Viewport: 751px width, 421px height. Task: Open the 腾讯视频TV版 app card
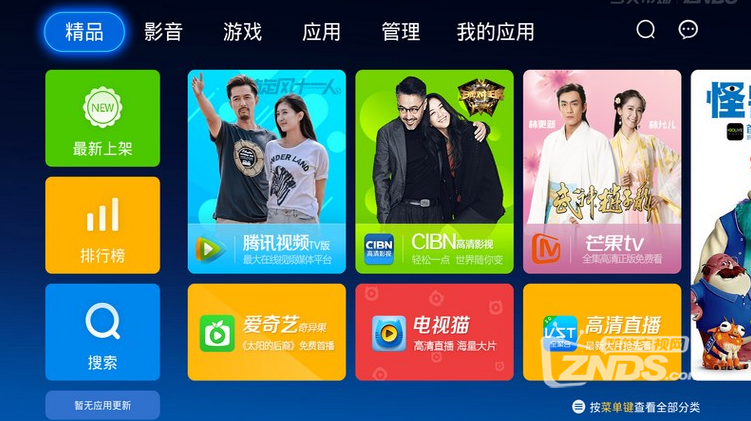(x=267, y=171)
